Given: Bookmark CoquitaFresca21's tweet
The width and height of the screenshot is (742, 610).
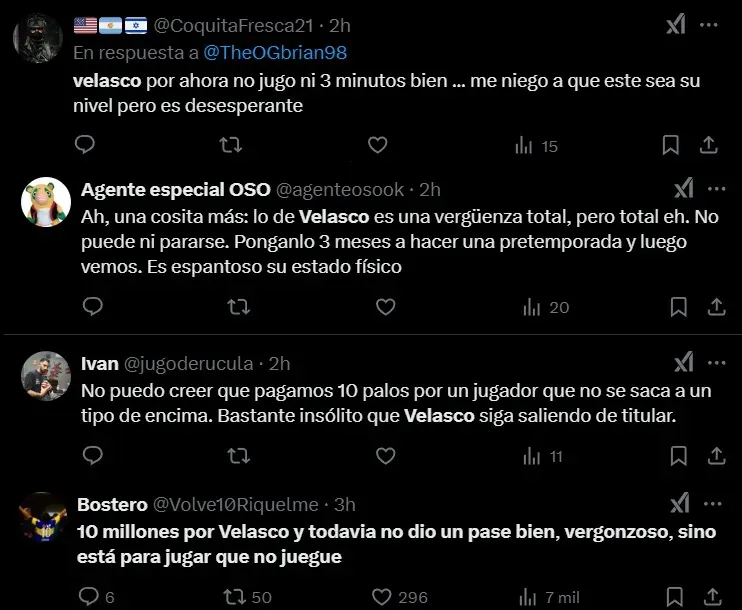Looking at the screenshot, I should [671, 145].
